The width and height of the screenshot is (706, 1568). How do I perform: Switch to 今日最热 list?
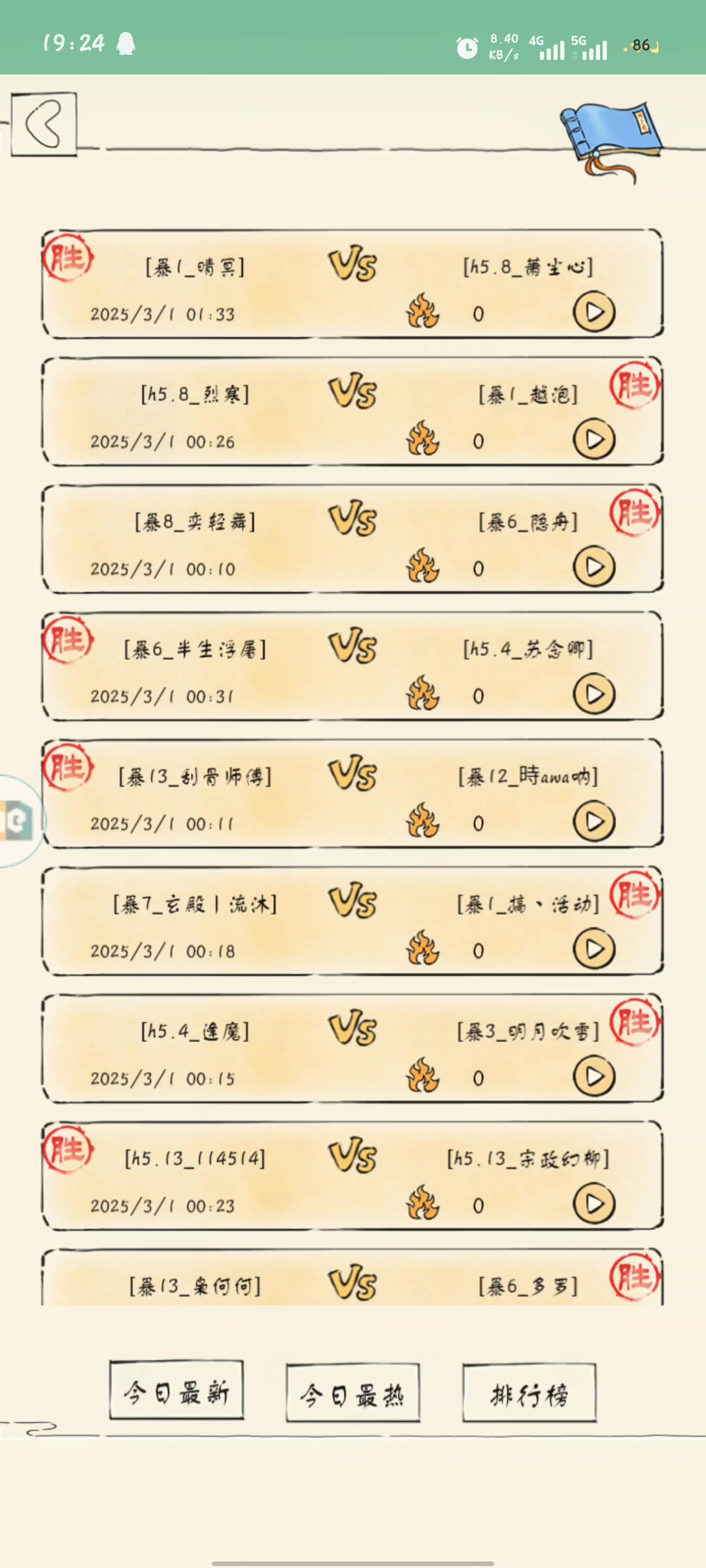point(353,1393)
